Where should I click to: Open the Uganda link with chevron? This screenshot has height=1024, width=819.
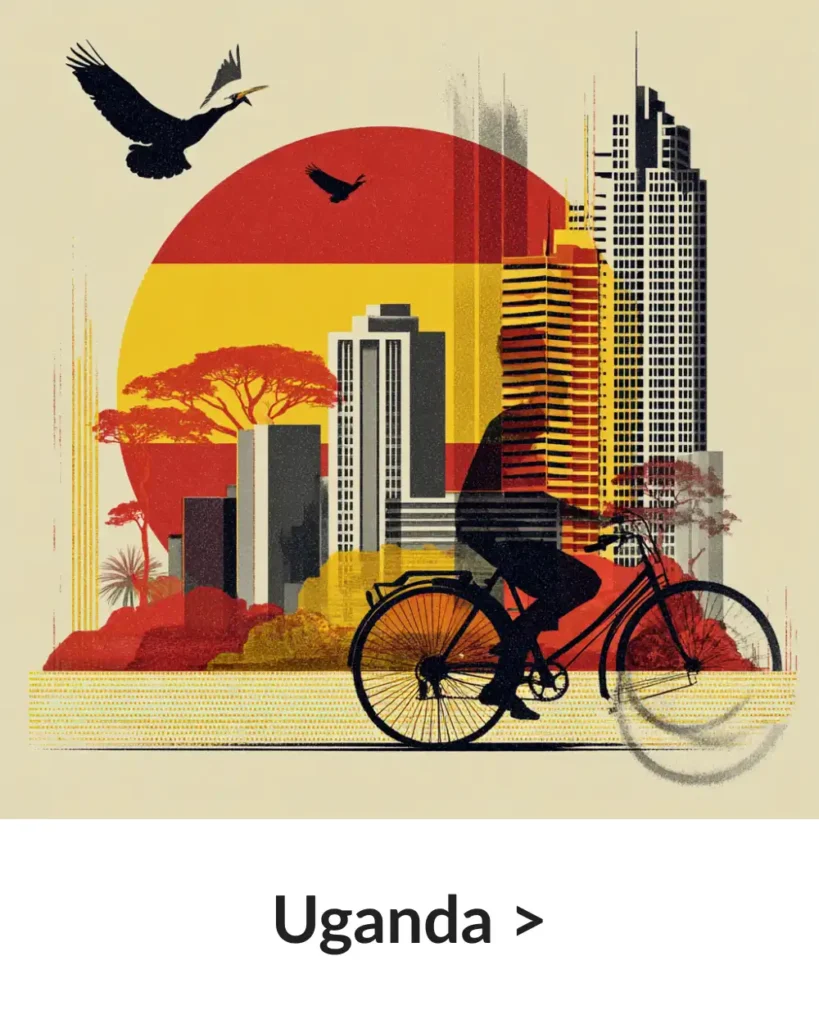click(408, 921)
